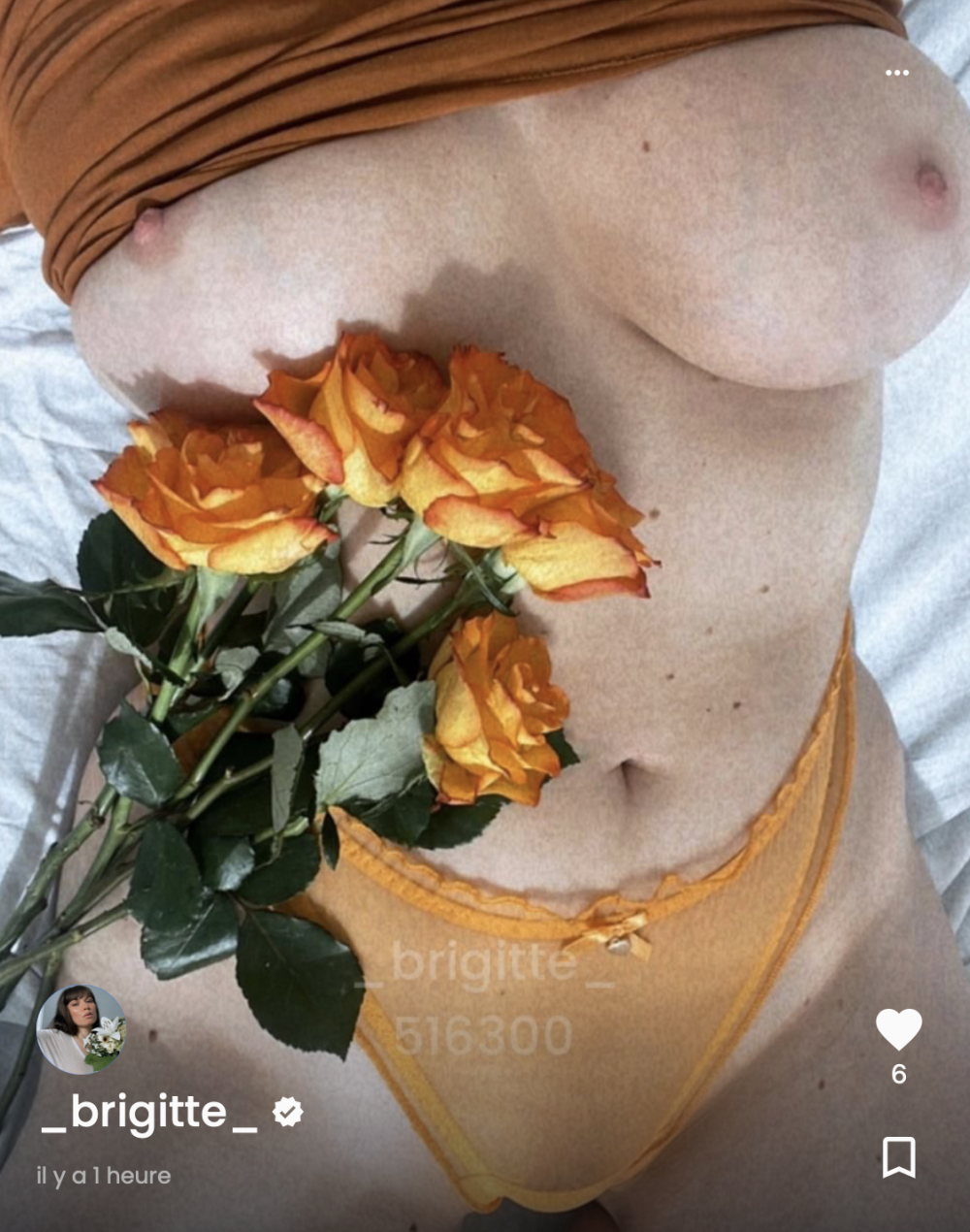Bookmark this post

[898, 1156]
